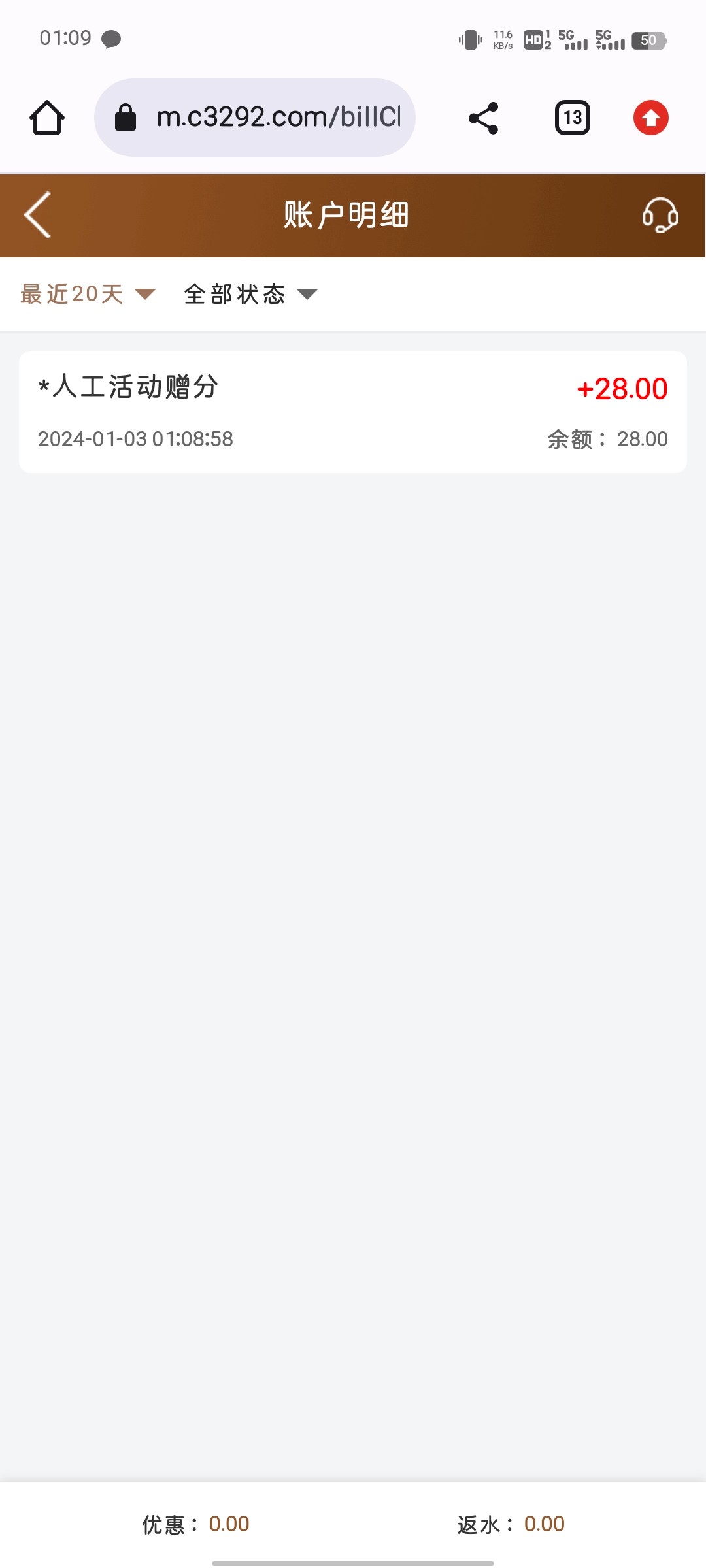Share this page from the browser
The image size is (706, 1568).
coord(484,118)
